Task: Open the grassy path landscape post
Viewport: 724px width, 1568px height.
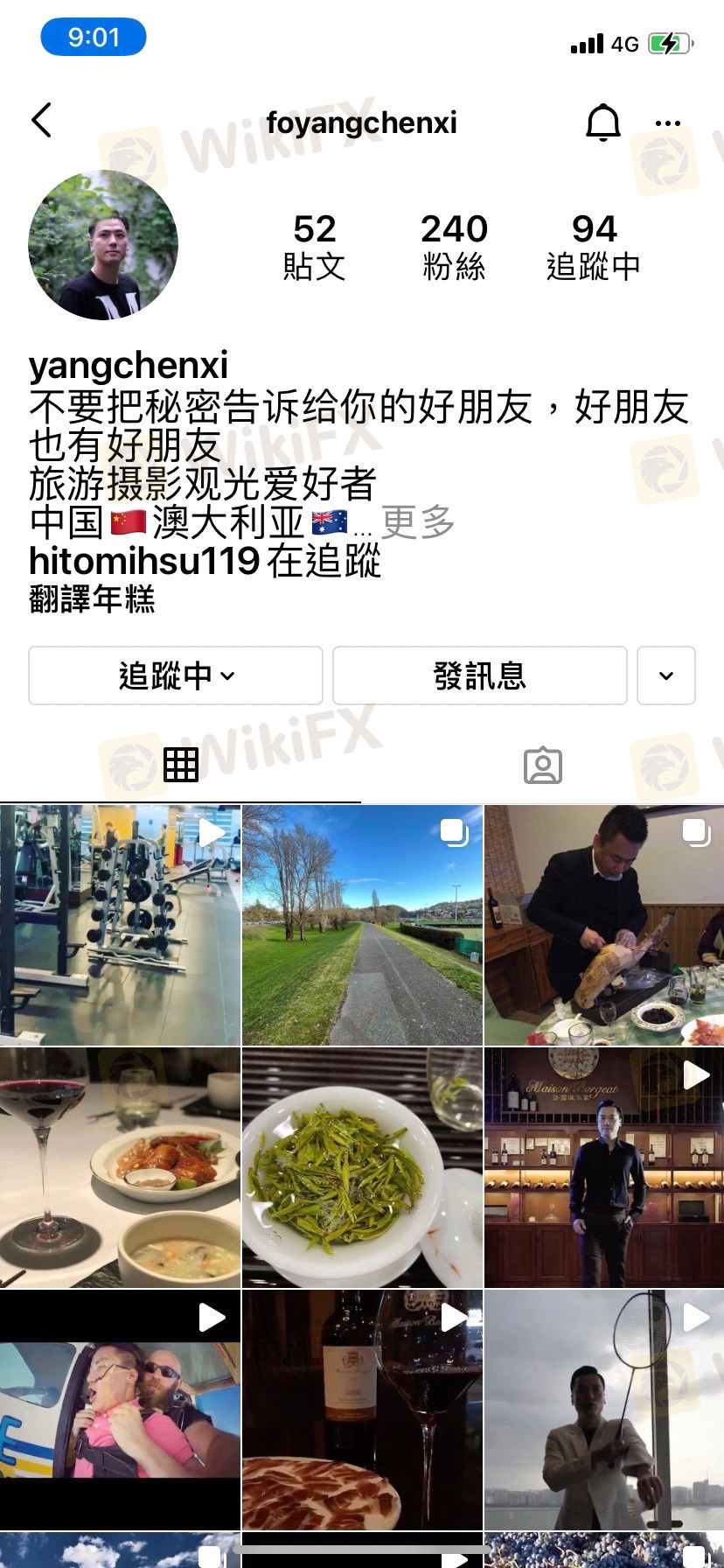Action: 362,925
